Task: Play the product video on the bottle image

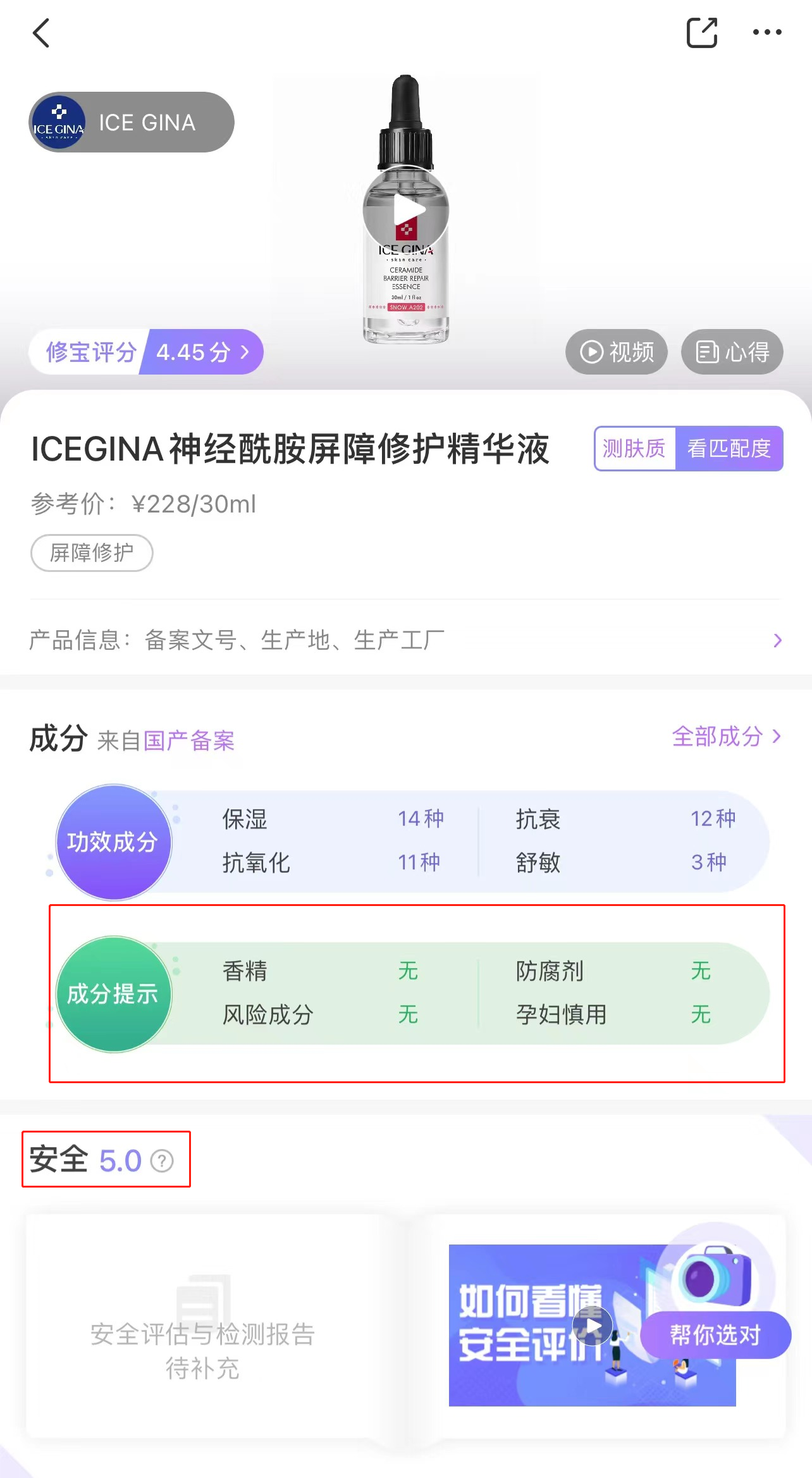Action: coord(406,210)
